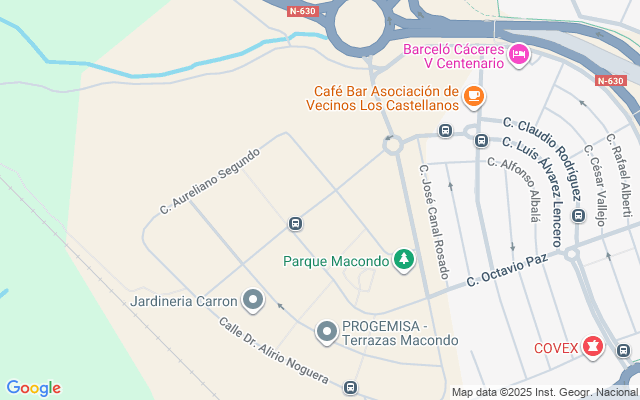This screenshot has width=640, height=400.
Task: Tap bus stop beside C. César Vallejo
Action: click(577, 215)
